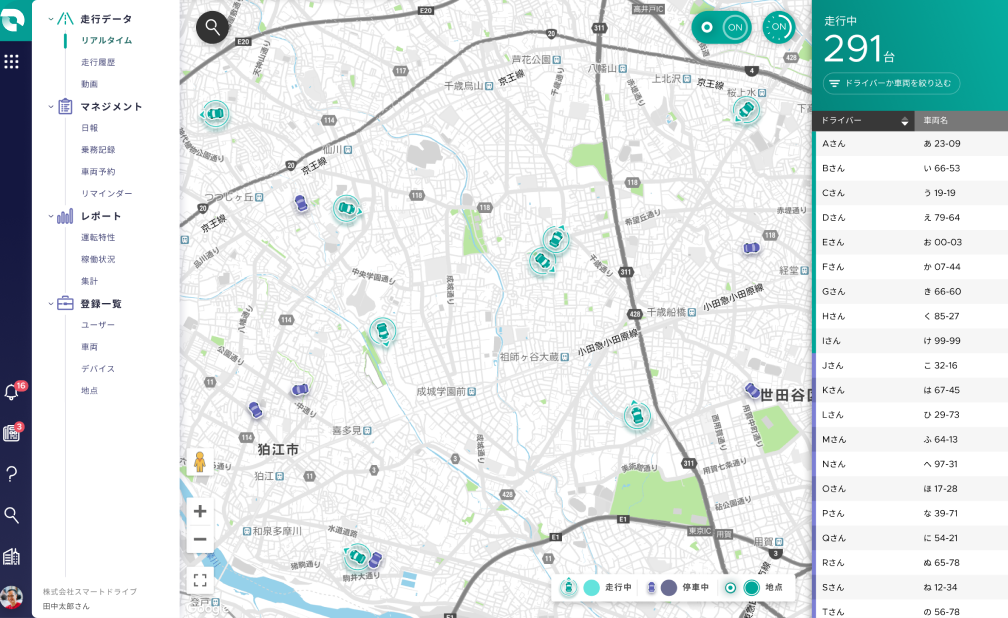
Task: View 運転特性 report
Action: point(98,237)
